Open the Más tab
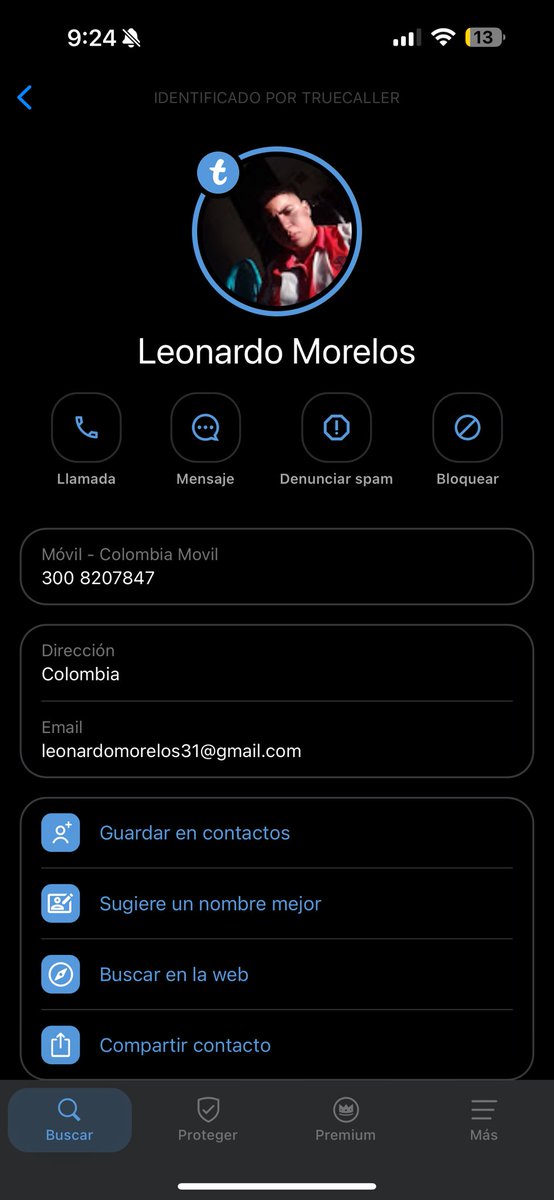The image size is (554, 1200). 484,1120
